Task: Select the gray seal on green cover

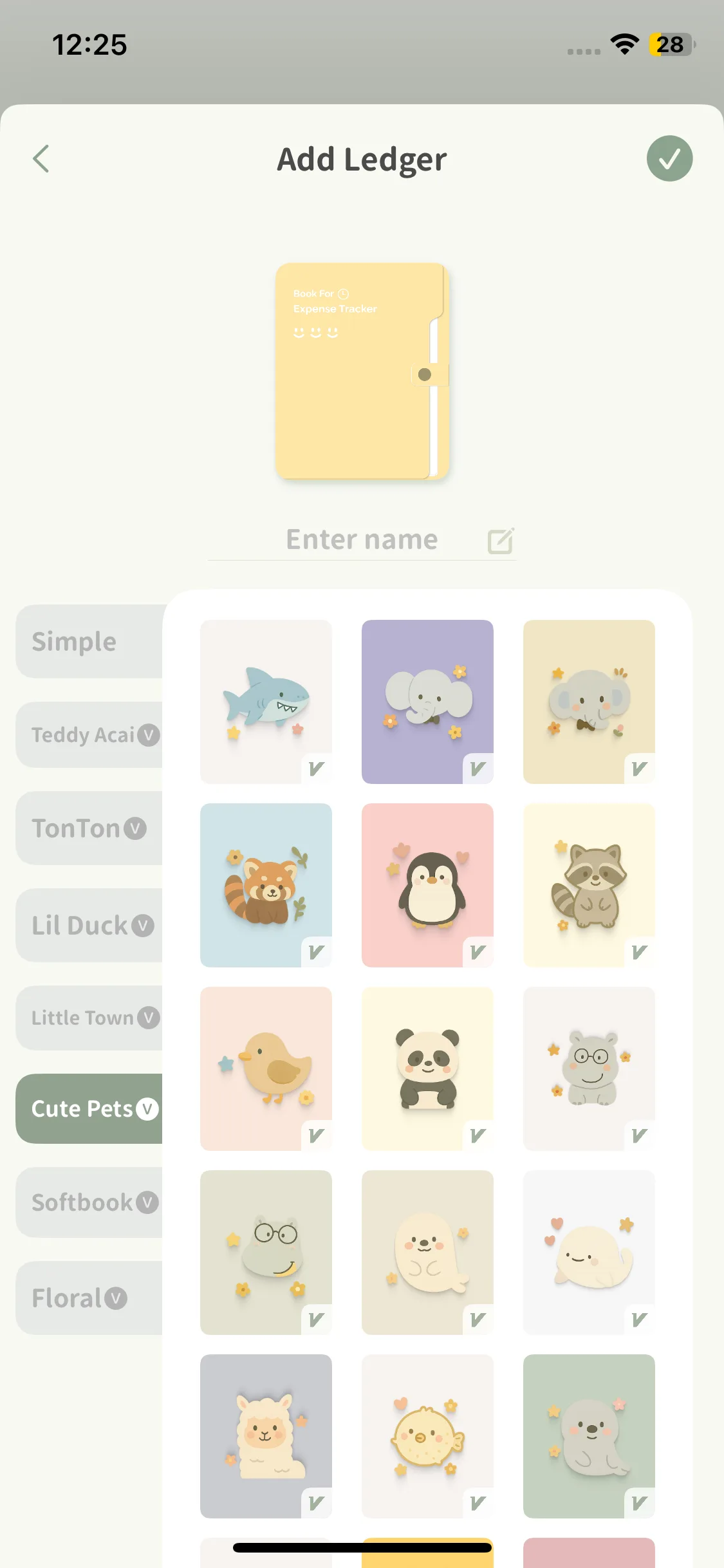Action: (x=589, y=1435)
